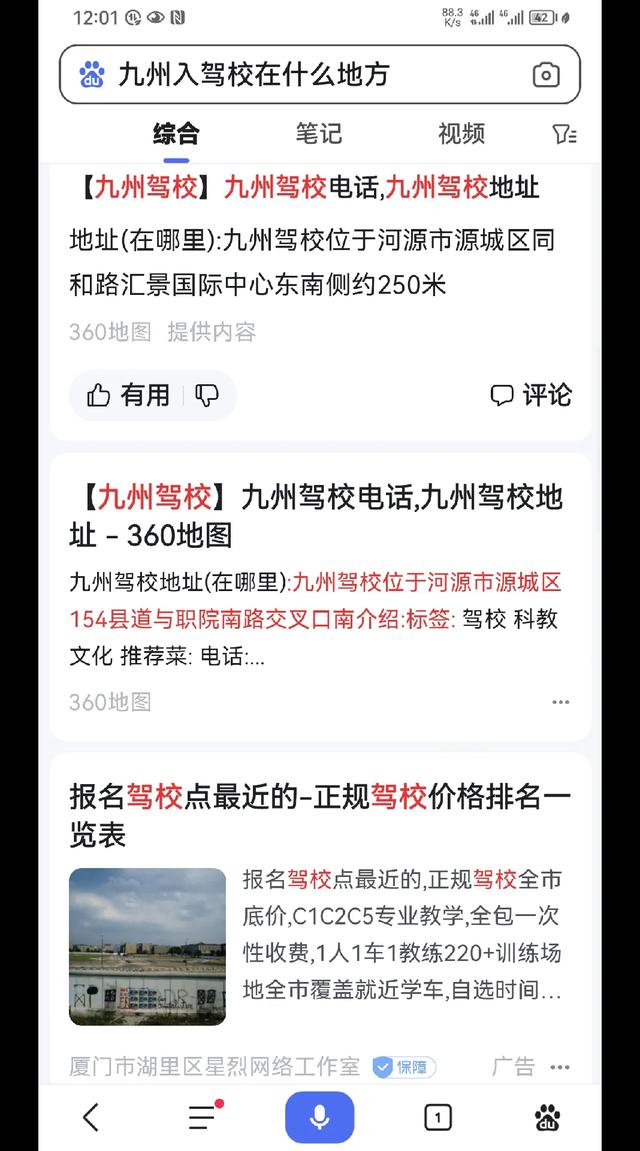Go back with the bottom back arrow

point(90,1117)
